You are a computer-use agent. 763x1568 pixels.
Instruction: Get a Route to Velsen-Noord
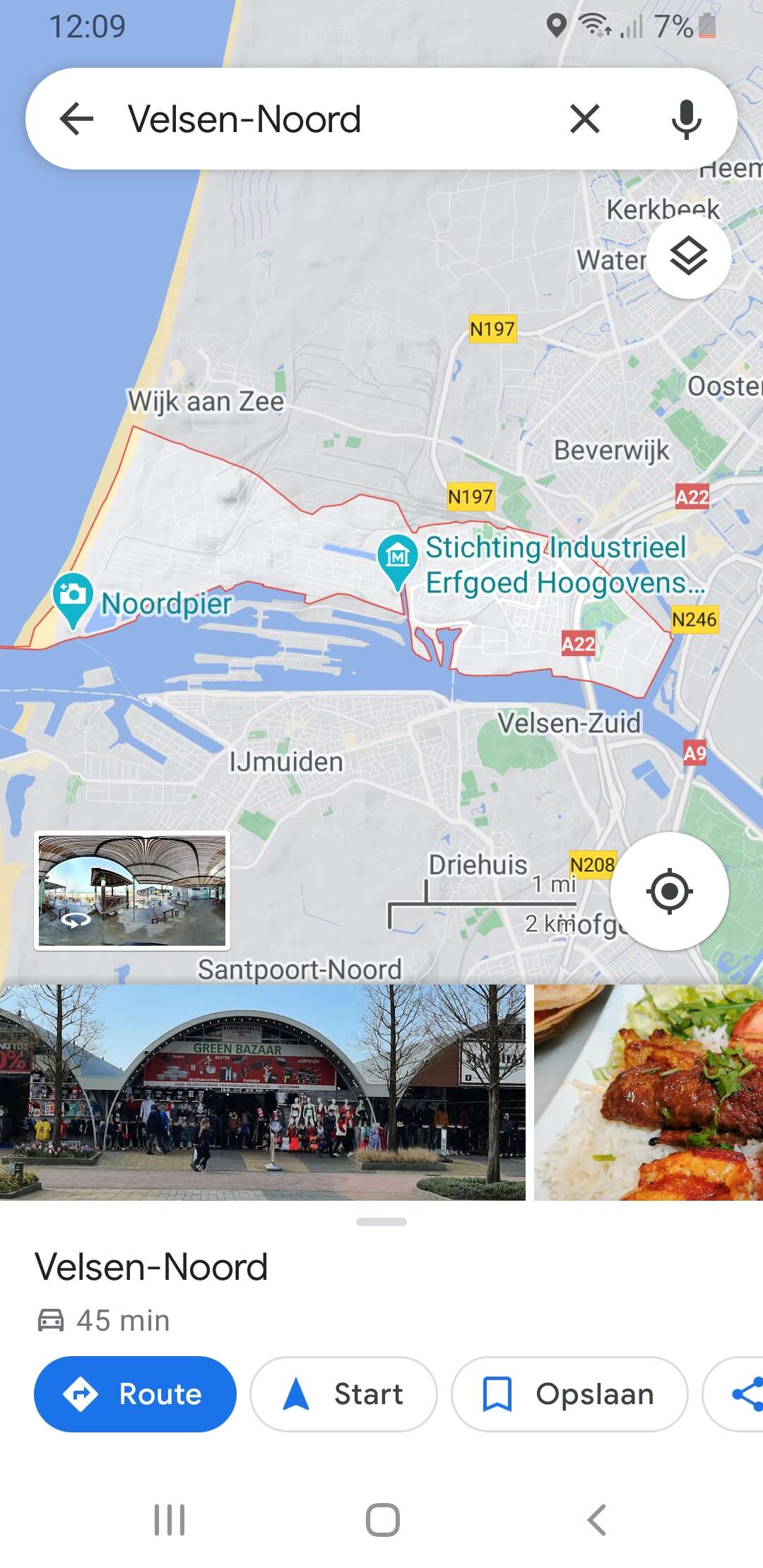click(135, 1394)
